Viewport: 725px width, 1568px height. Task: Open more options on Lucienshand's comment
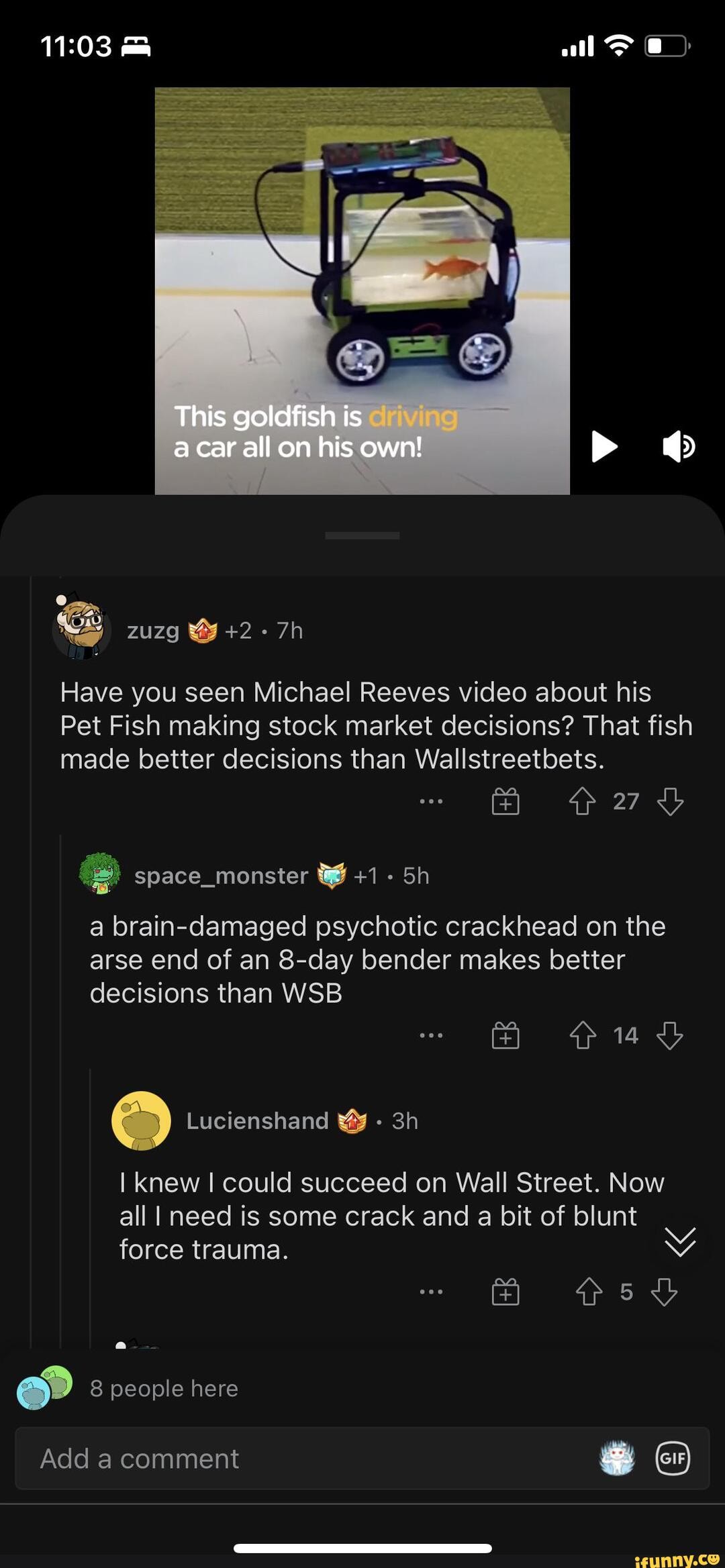[431, 1292]
